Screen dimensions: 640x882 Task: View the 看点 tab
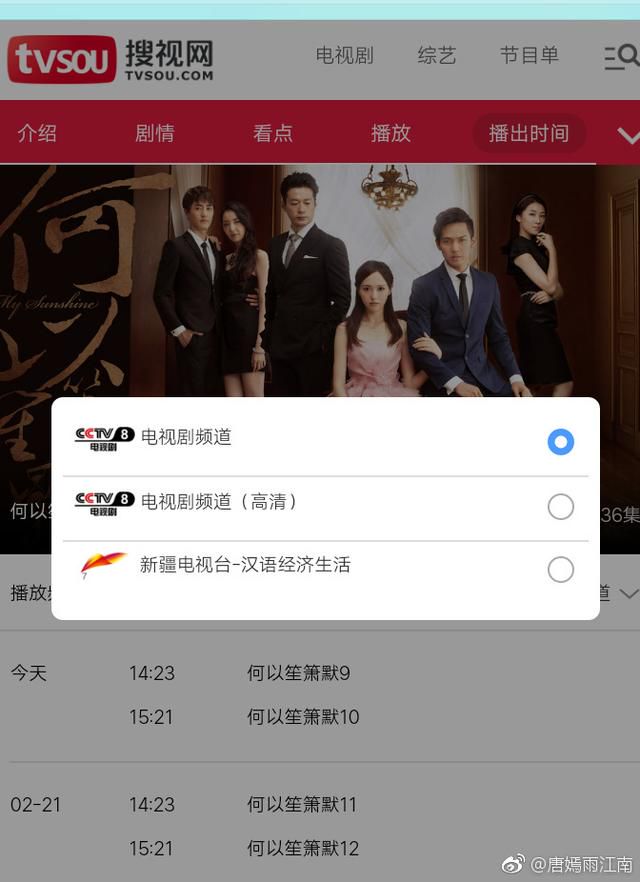pos(272,133)
